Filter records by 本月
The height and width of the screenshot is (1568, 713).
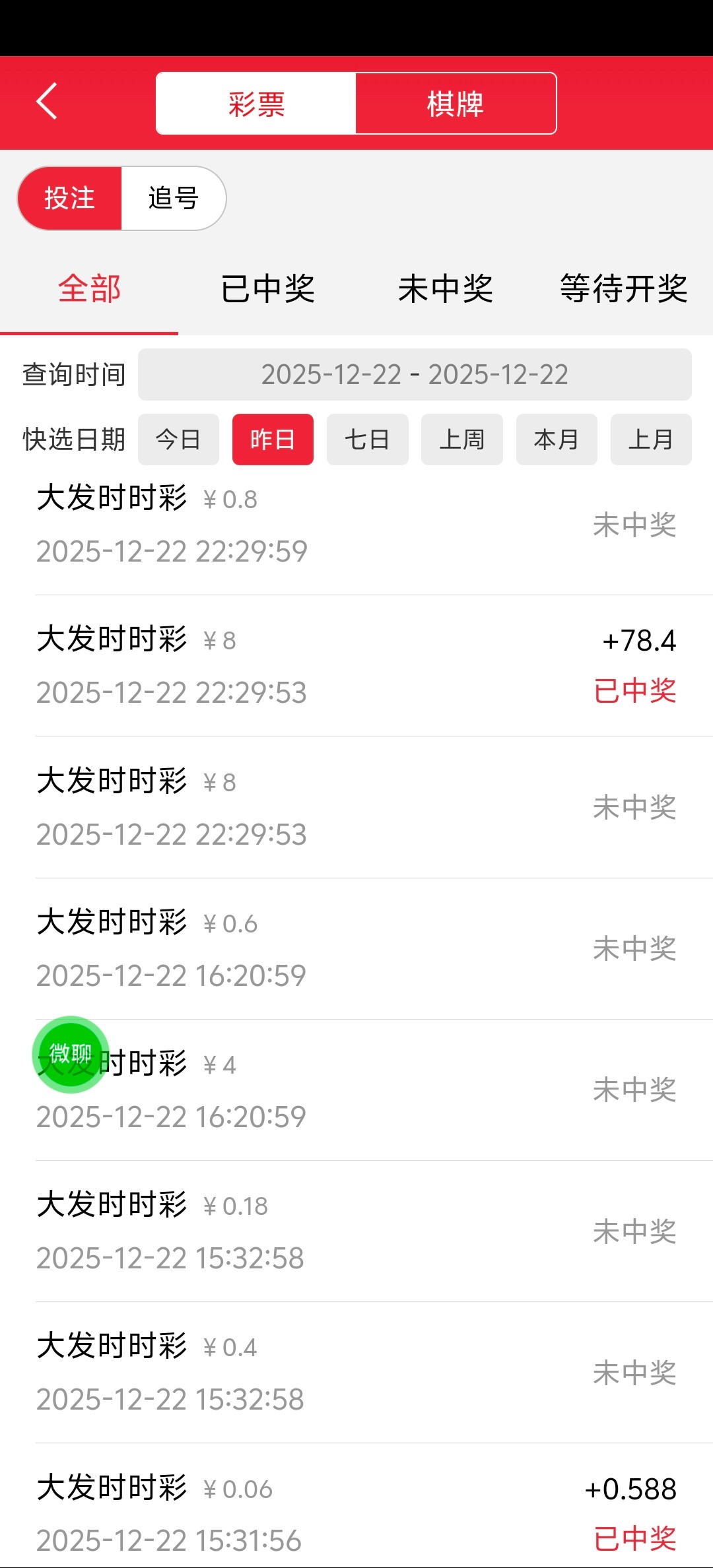tap(557, 440)
